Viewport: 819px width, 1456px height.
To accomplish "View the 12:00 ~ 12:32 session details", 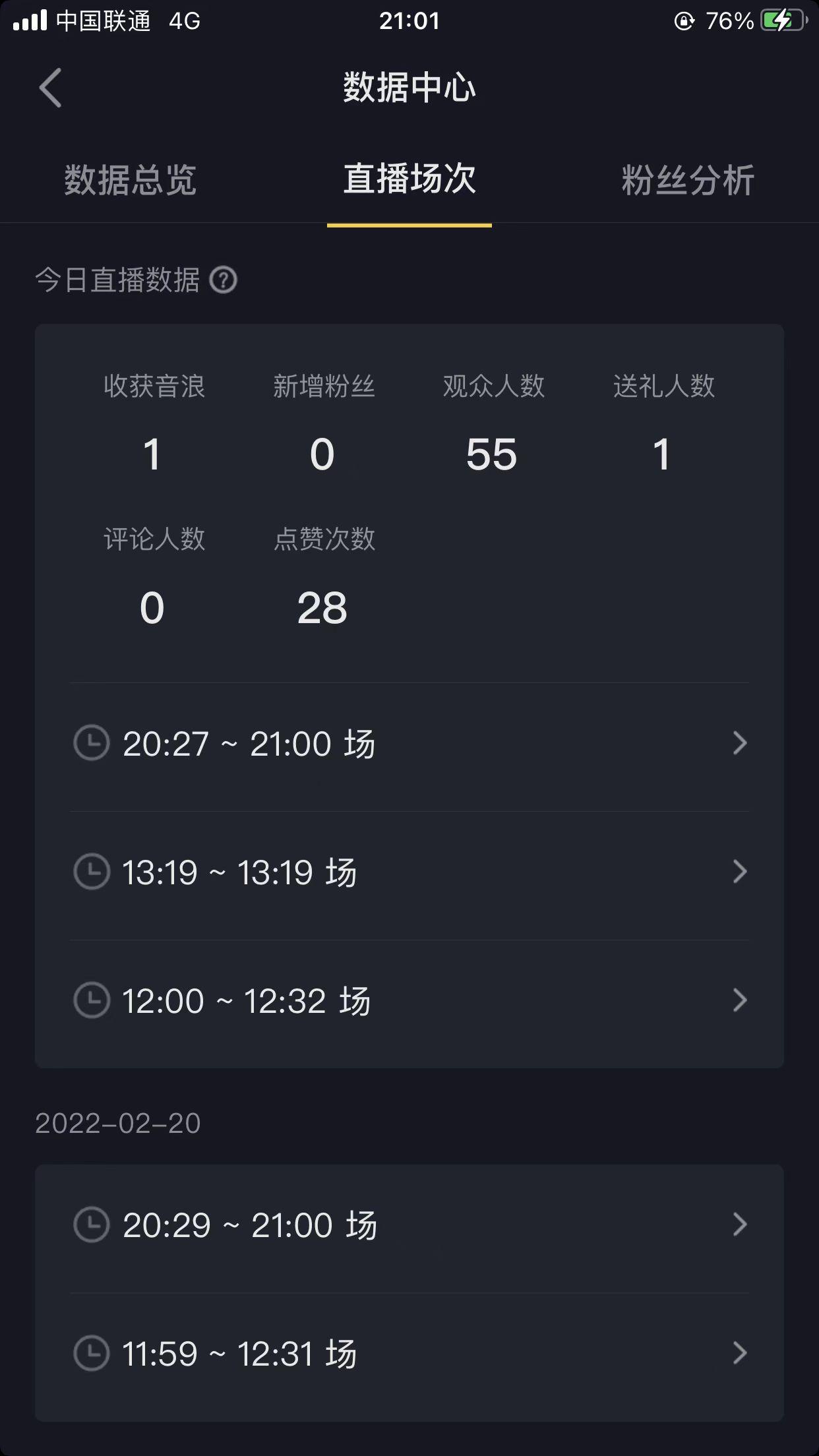I will coord(409,1001).
